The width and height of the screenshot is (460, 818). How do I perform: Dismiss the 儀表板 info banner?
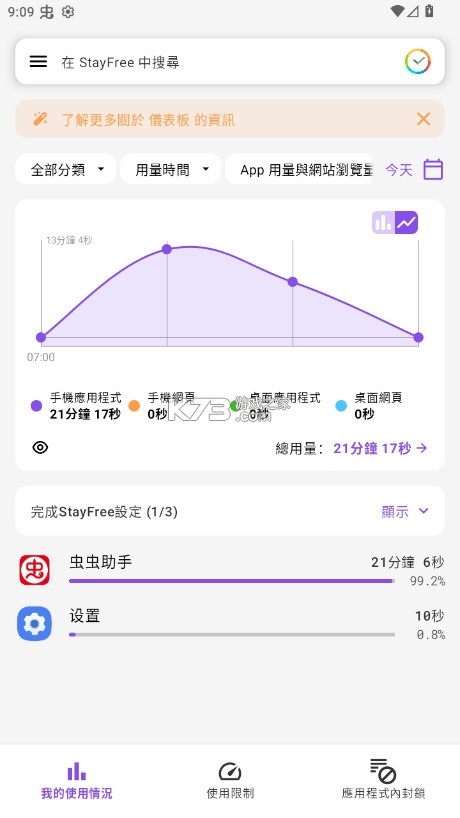coord(423,119)
